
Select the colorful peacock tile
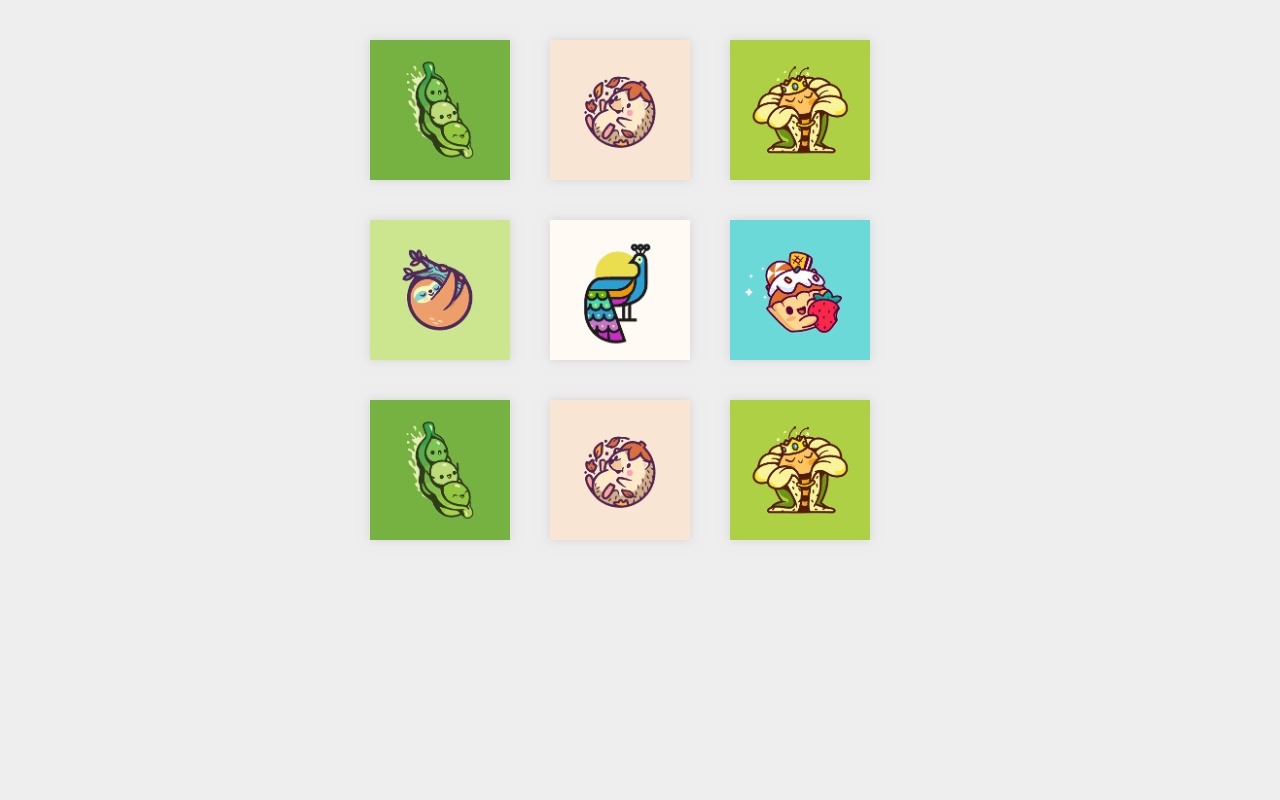(620, 290)
